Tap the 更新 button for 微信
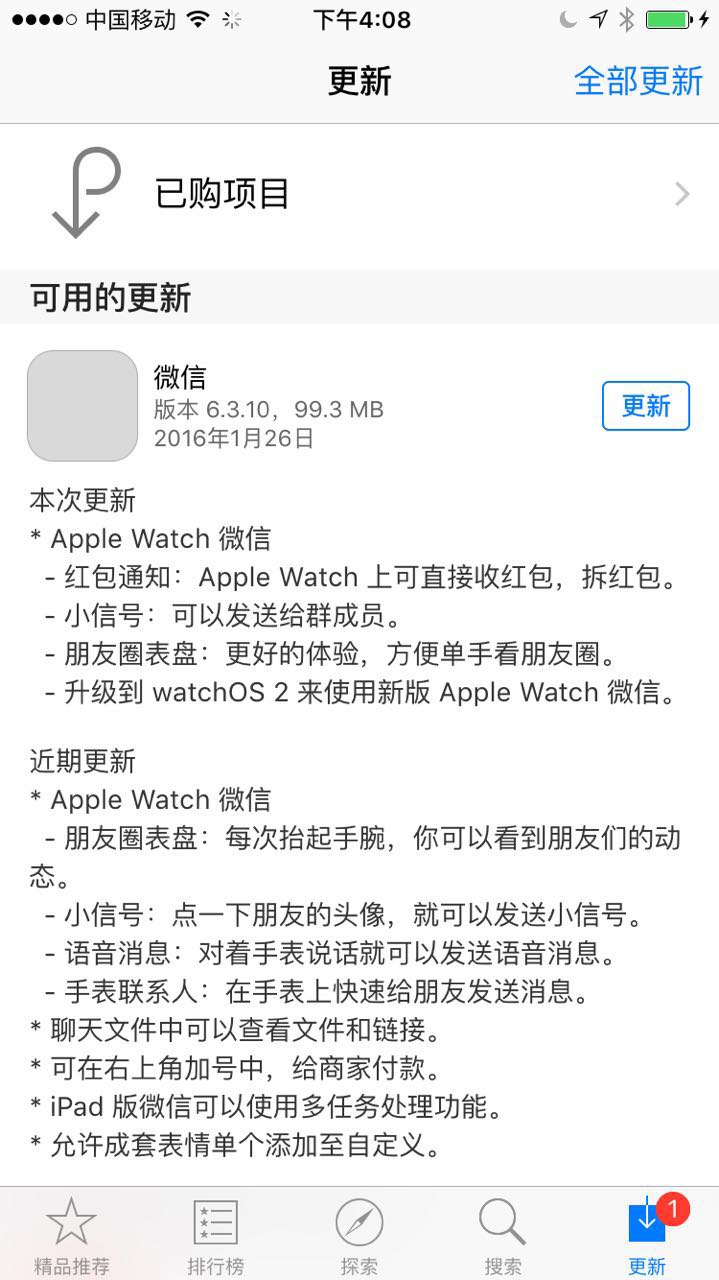This screenshot has width=719, height=1280. pyautogui.click(x=645, y=406)
